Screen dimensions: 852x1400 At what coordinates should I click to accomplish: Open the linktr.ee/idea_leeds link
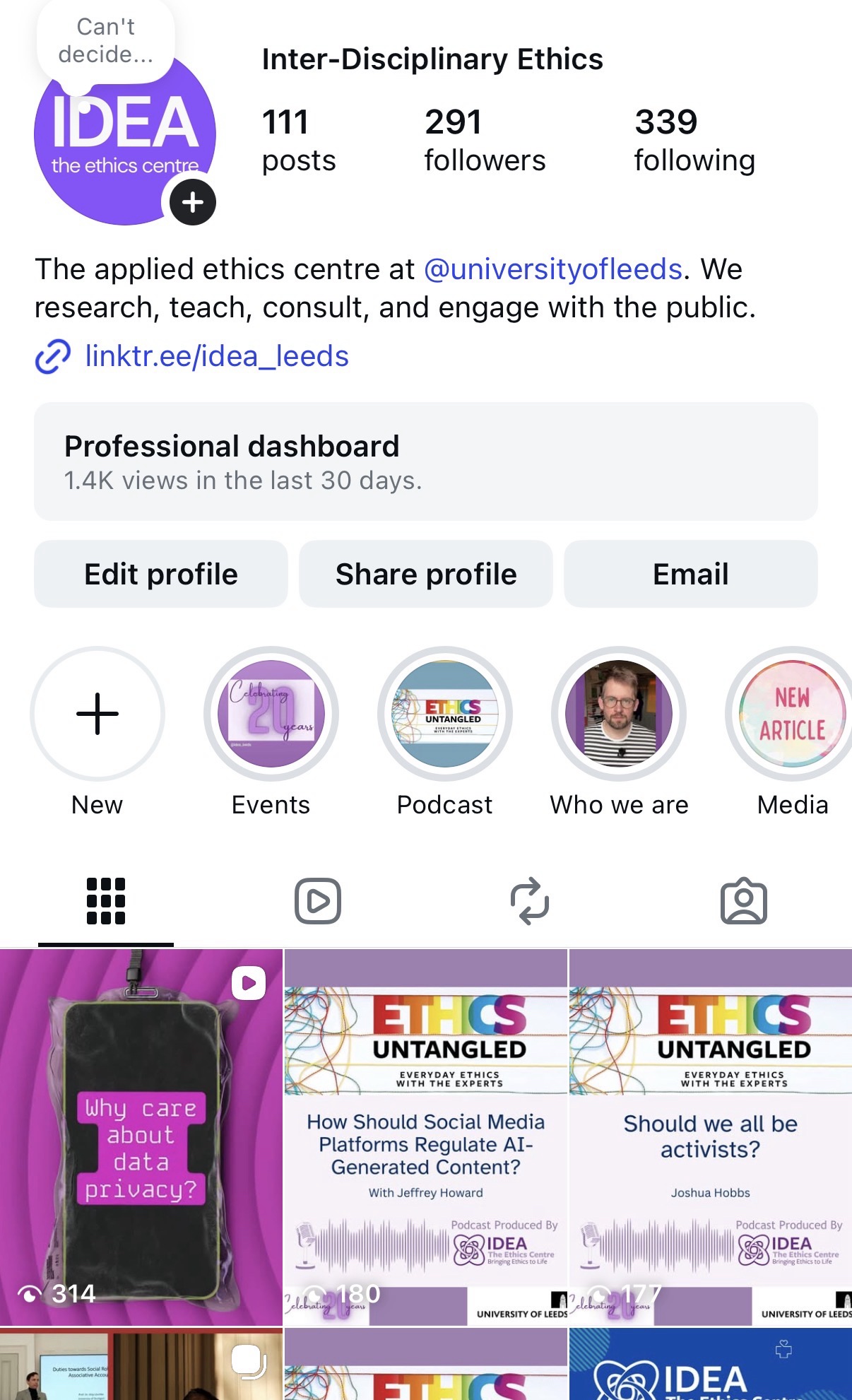(216, 356)
